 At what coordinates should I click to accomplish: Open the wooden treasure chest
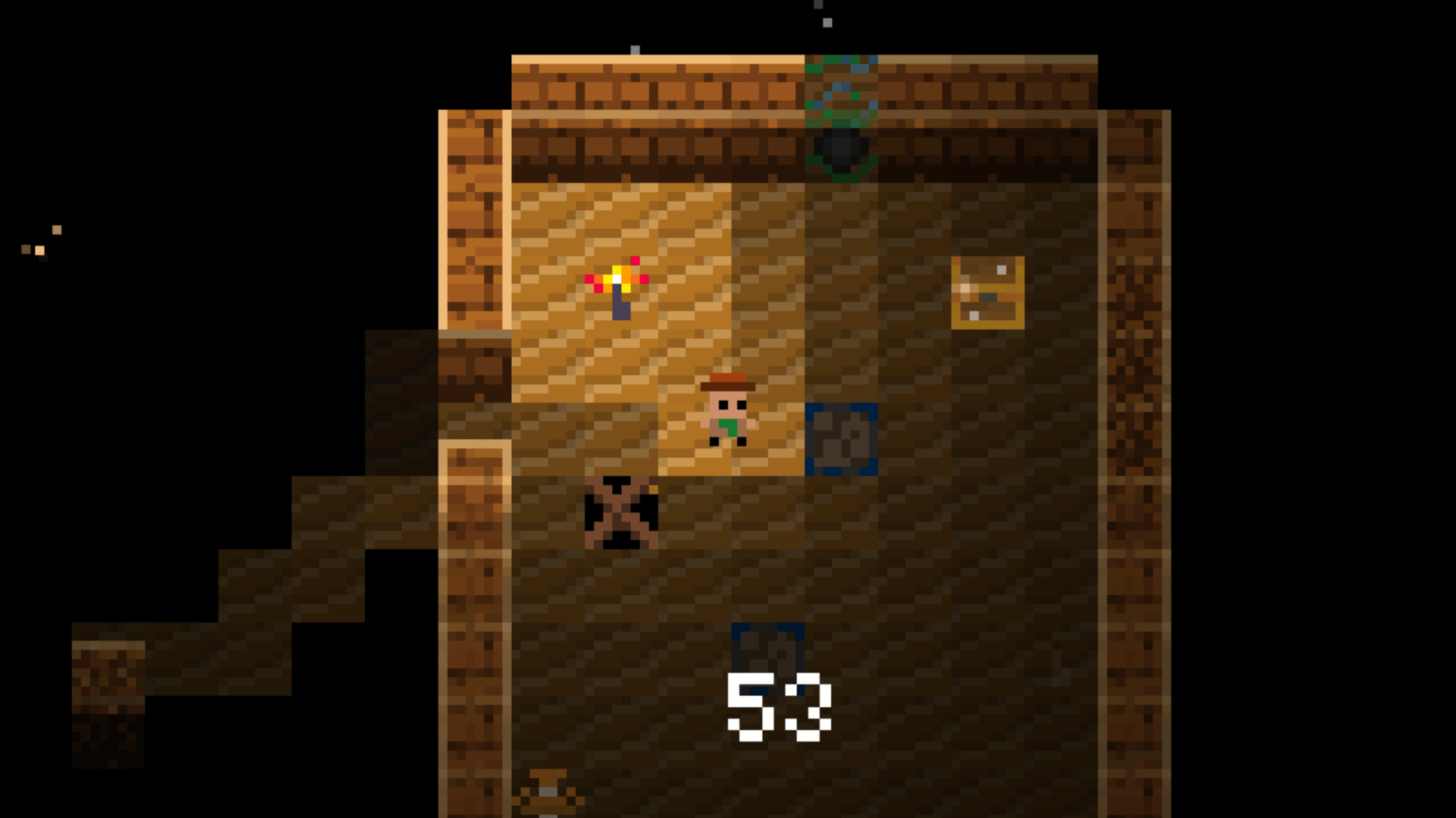(987, 293)
